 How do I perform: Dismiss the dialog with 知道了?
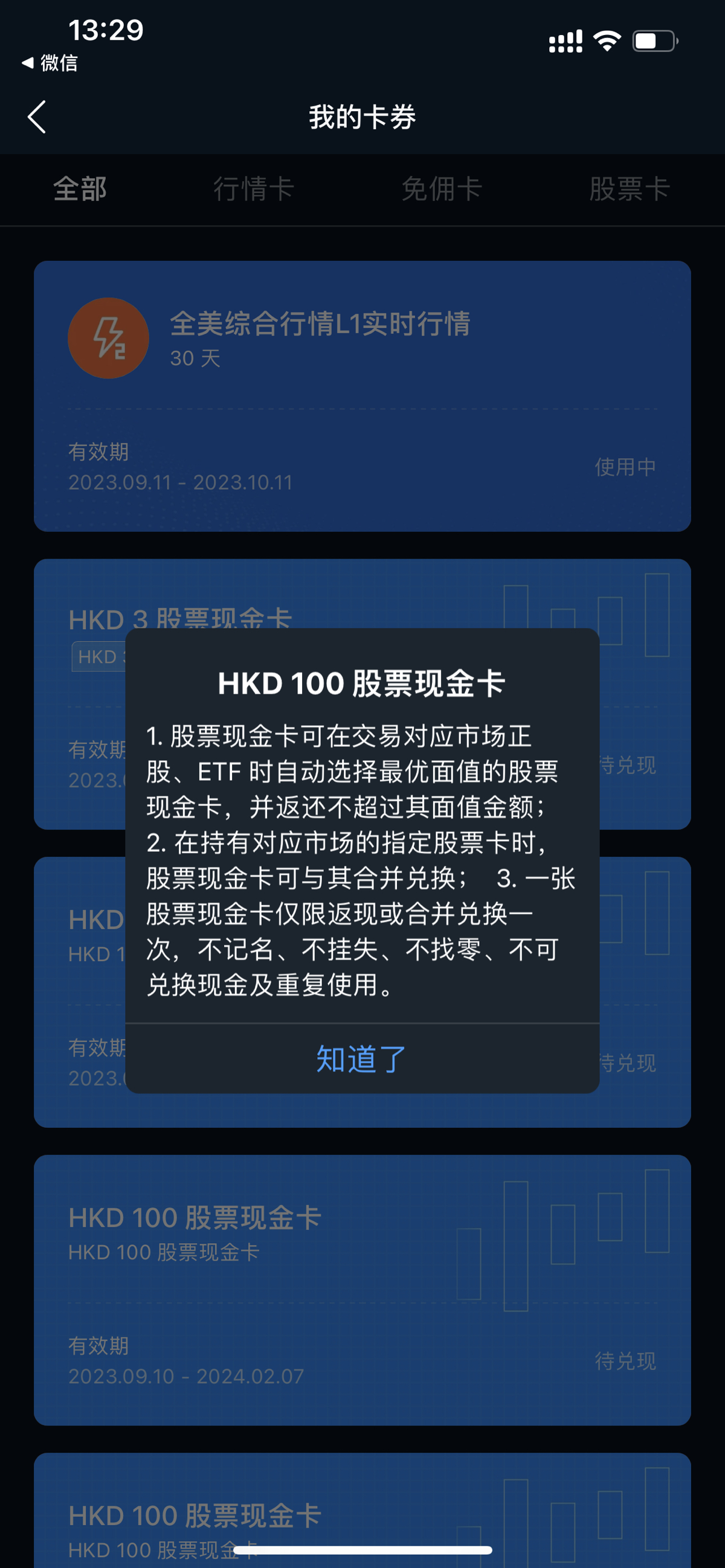pos(362,1059)
